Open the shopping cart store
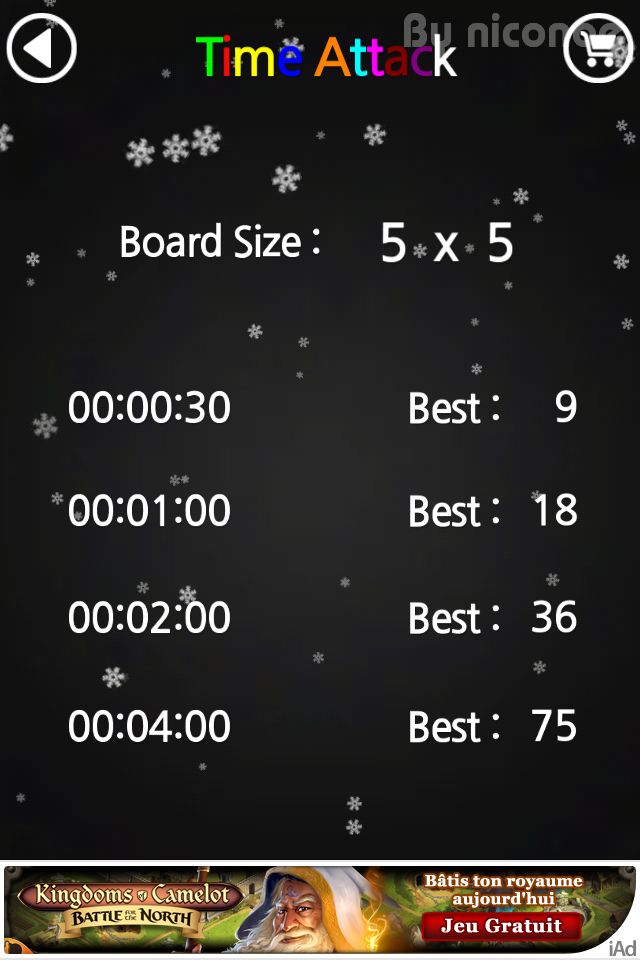The image size is (640, 960). pos(597,48)
